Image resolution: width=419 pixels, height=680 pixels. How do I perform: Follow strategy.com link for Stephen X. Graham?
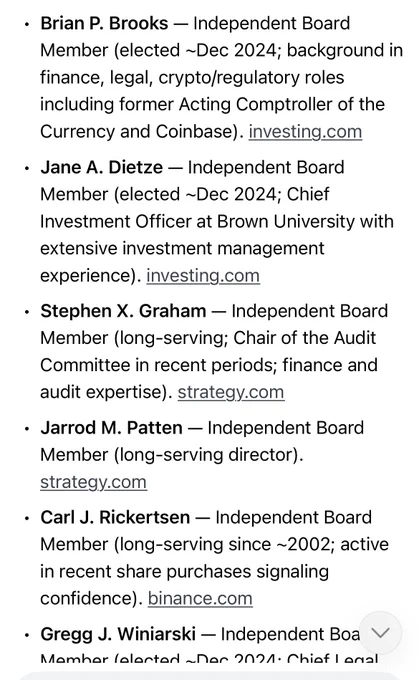(231, 392)
